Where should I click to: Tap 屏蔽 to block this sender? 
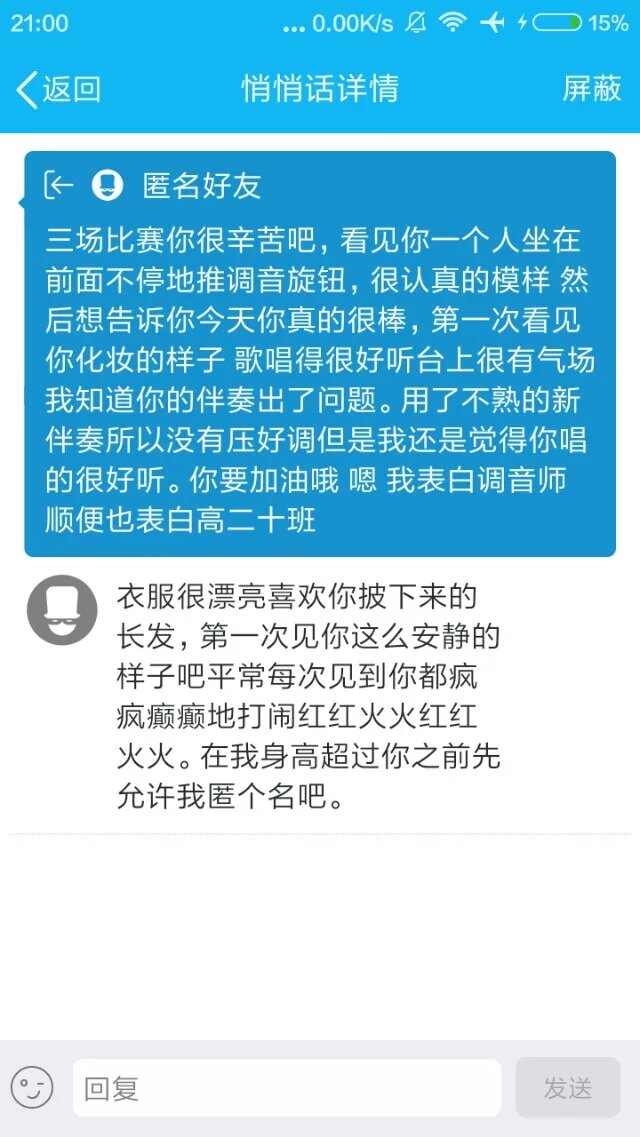[592, 89]
